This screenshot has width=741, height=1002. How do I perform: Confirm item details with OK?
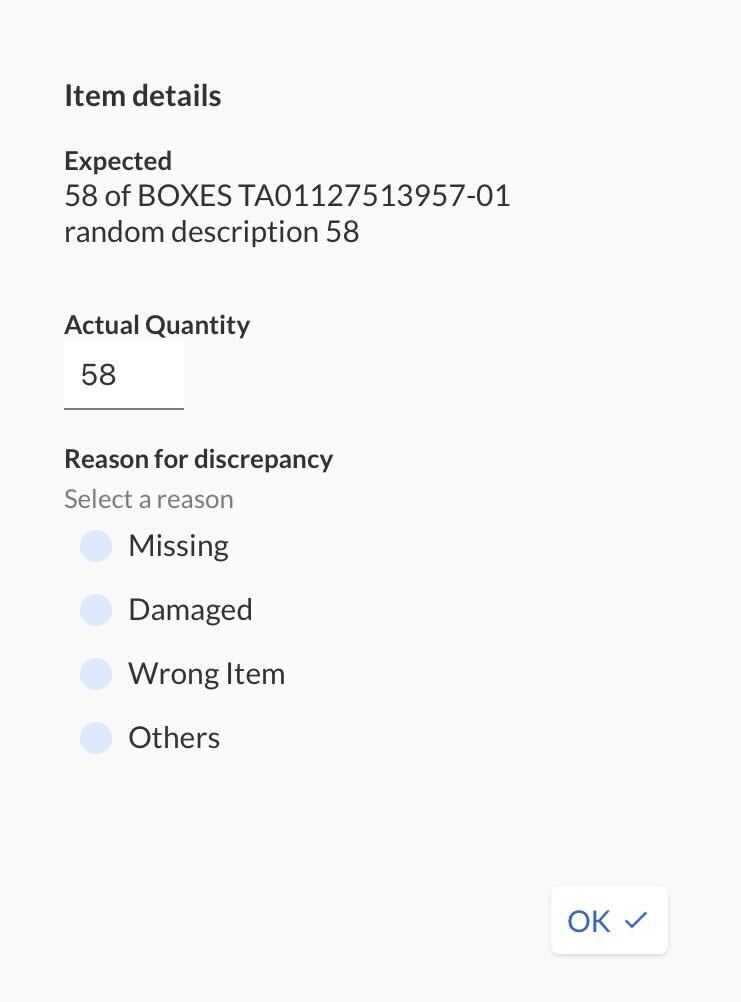click(x=608, y=920)
